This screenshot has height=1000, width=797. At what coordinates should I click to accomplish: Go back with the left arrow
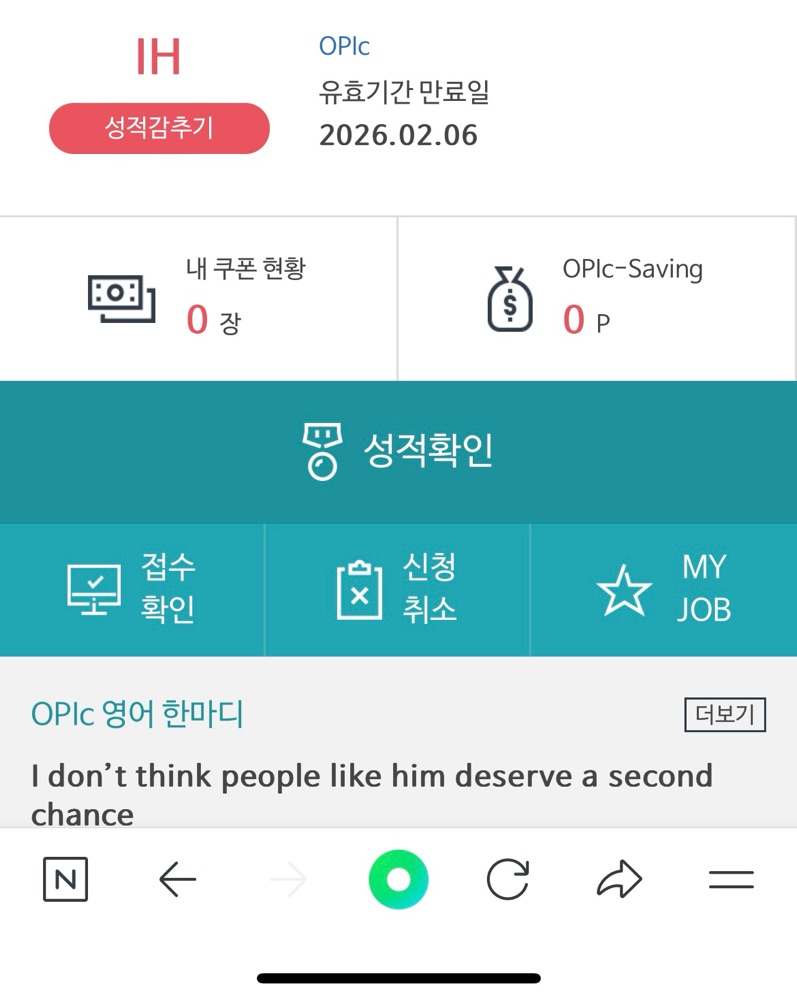pyautogui.click(x=177, y=879)
